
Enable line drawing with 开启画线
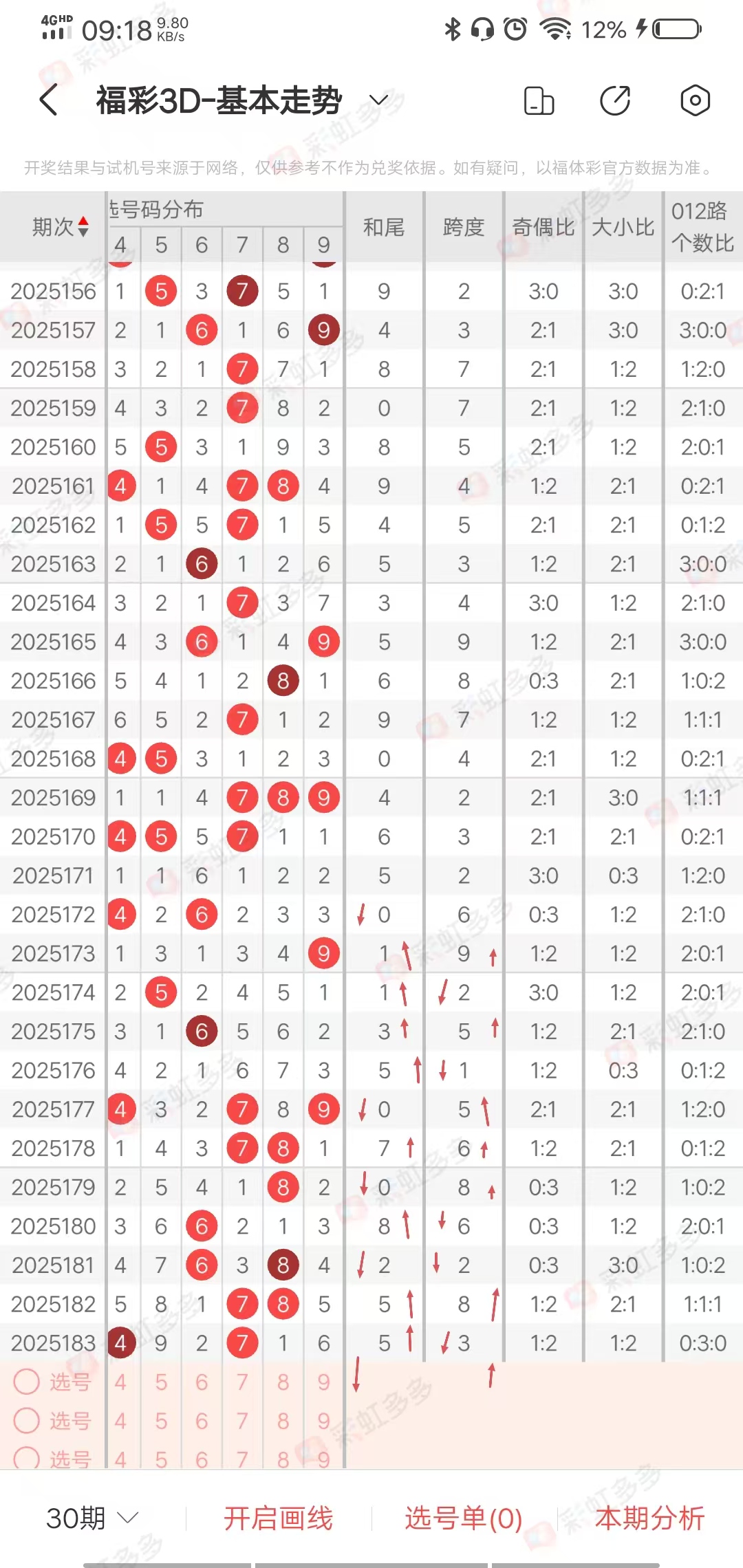(278, 1518)
